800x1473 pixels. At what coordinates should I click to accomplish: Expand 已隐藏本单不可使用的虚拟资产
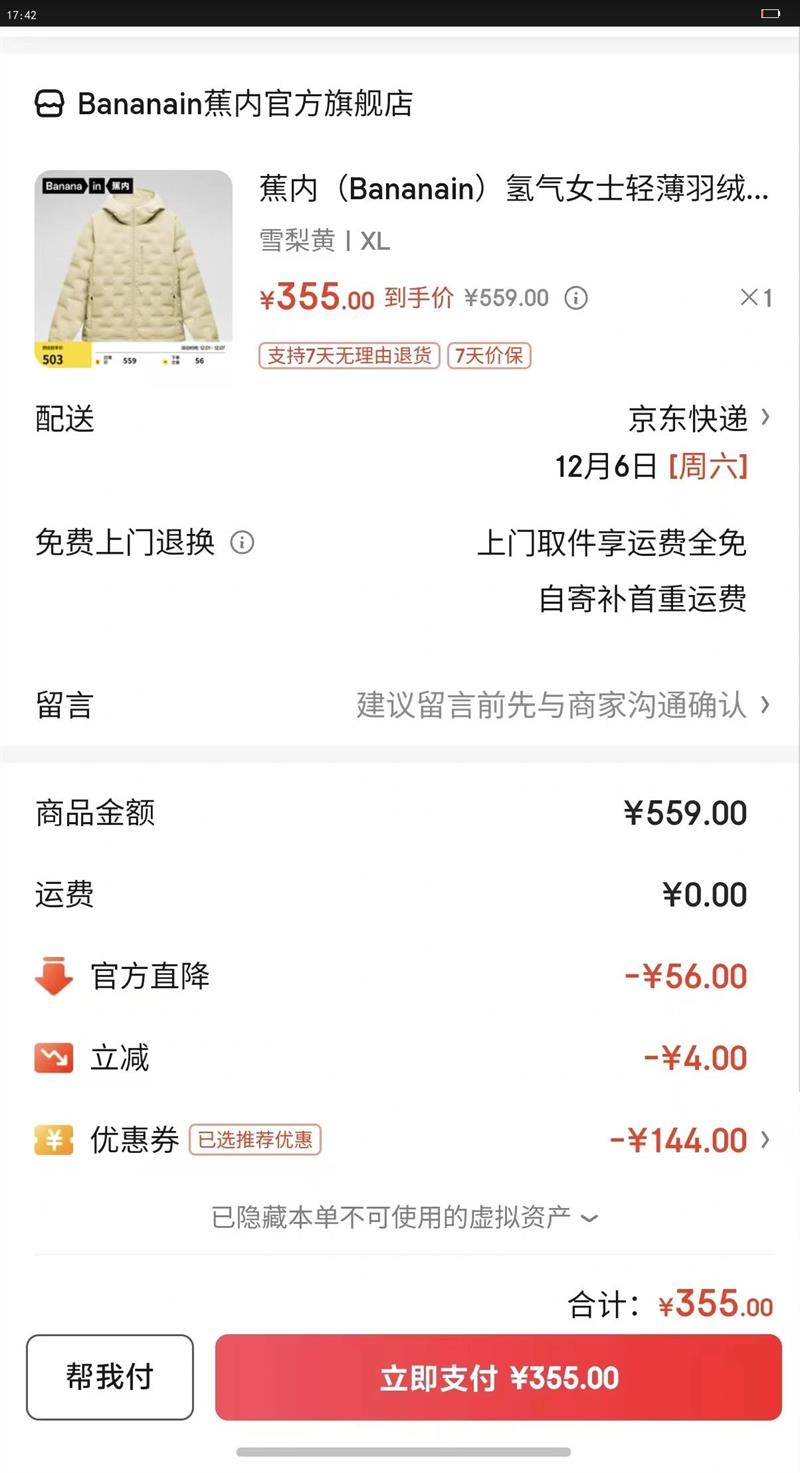[404, 1217]
